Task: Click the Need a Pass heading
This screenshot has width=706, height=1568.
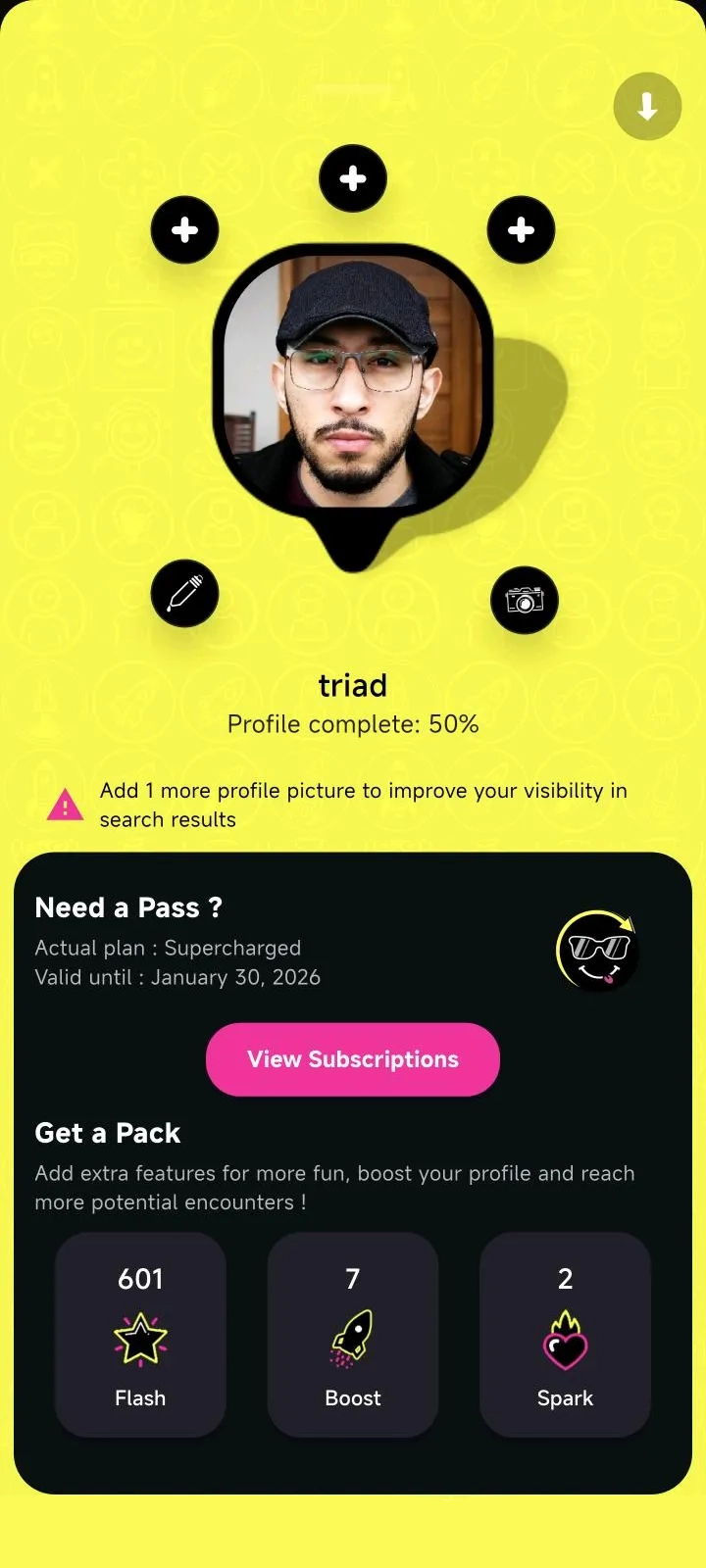Action: [127, 907]
